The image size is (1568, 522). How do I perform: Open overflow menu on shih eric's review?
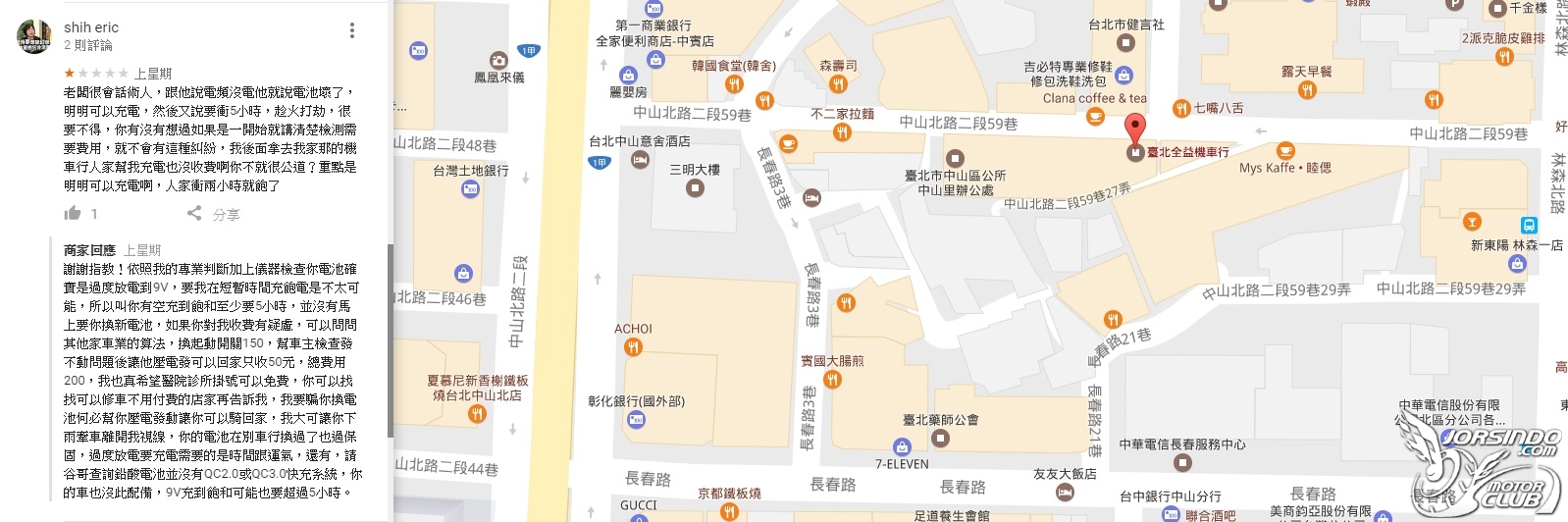click(x=352, y=30)
